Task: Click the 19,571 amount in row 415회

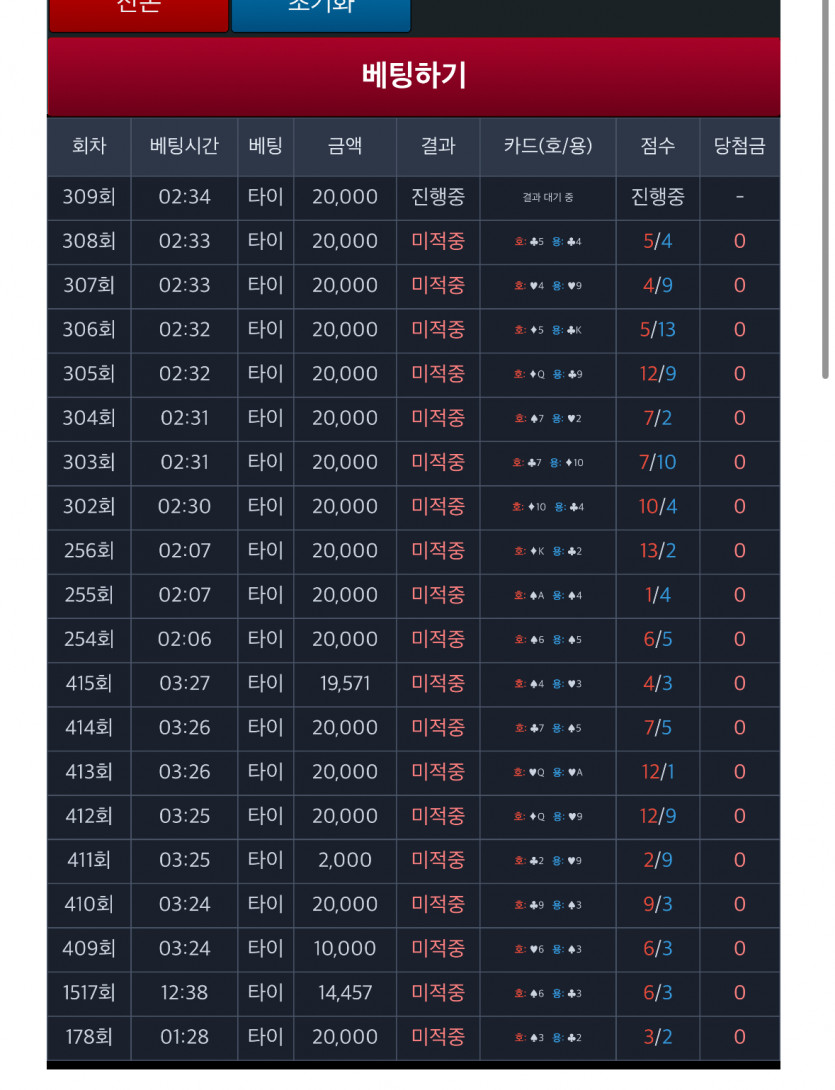Action: (344, 684)
